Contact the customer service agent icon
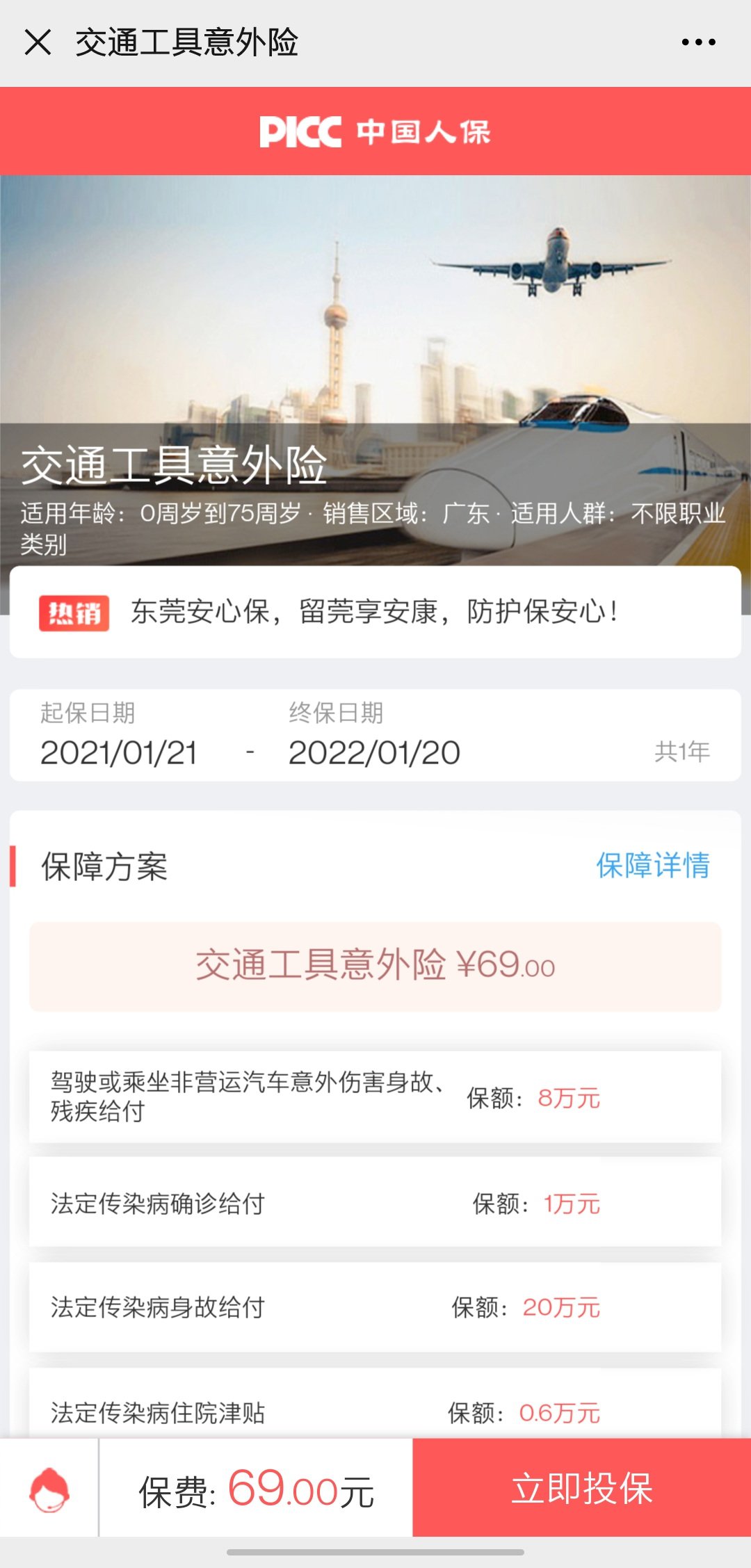This screenshot has height=1568, width=751. [x=49, y=1489]
